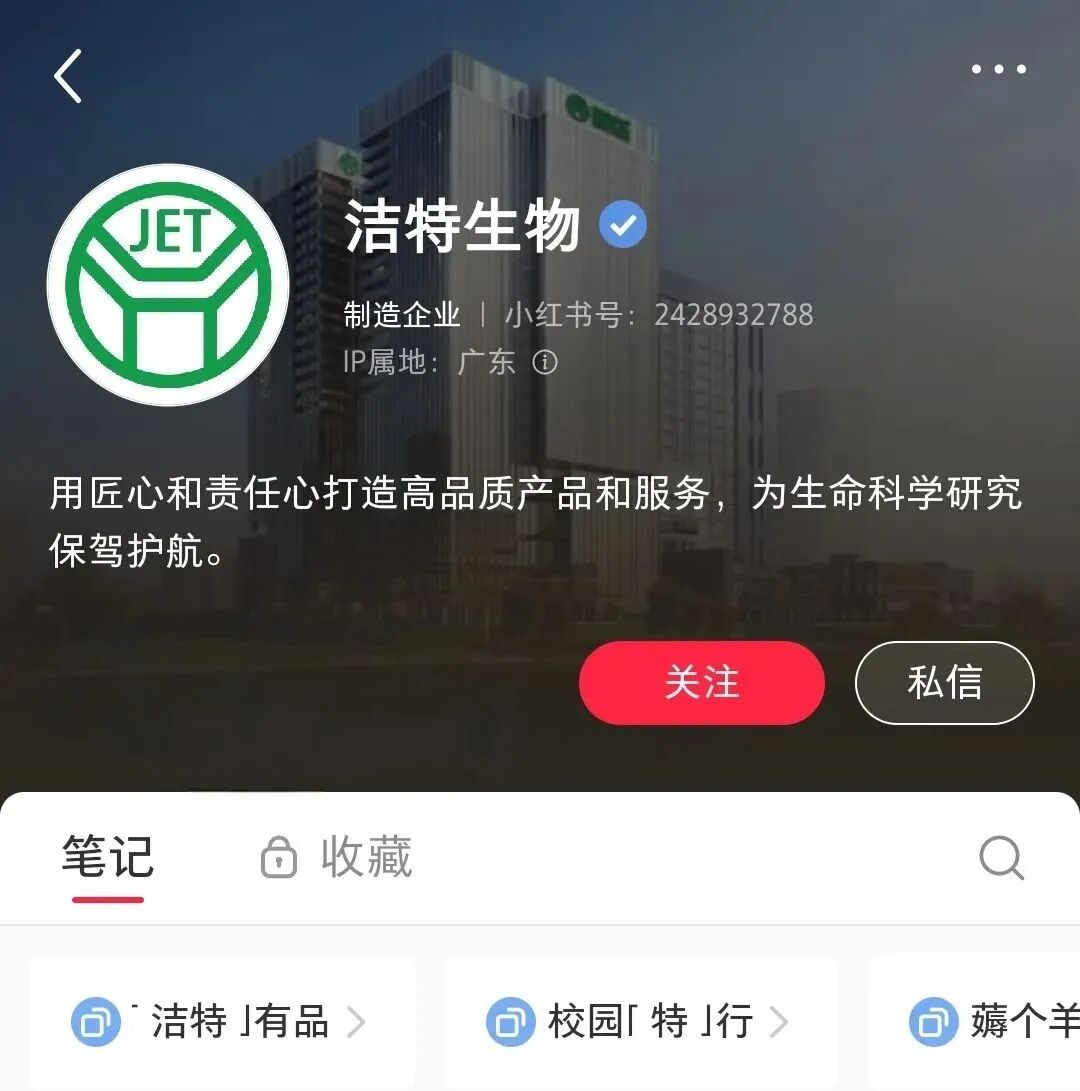Screen dimensions: 1080x1091
Task: Tap the album icon beside 校园「特」行
Action: 512,1023
